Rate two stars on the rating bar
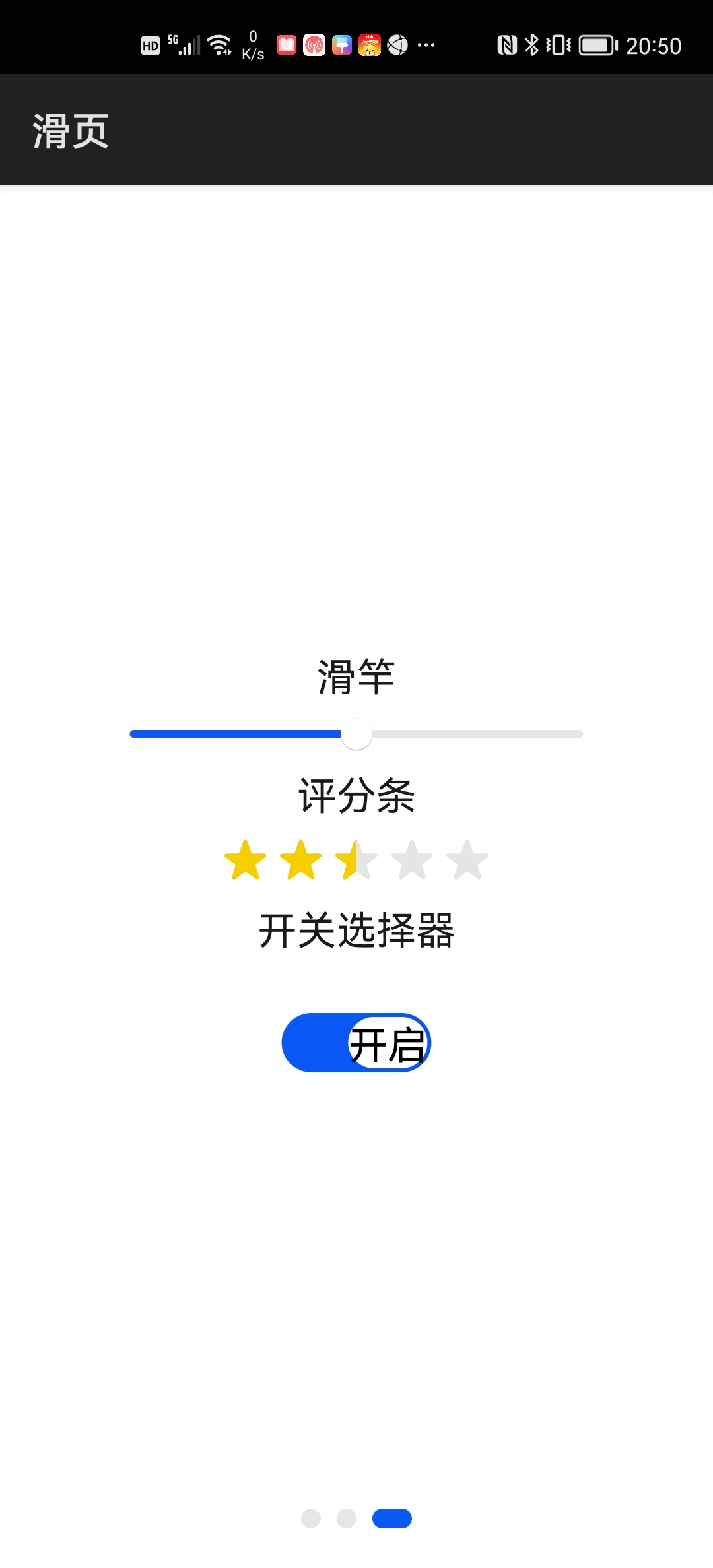 (x=301, y=860)
